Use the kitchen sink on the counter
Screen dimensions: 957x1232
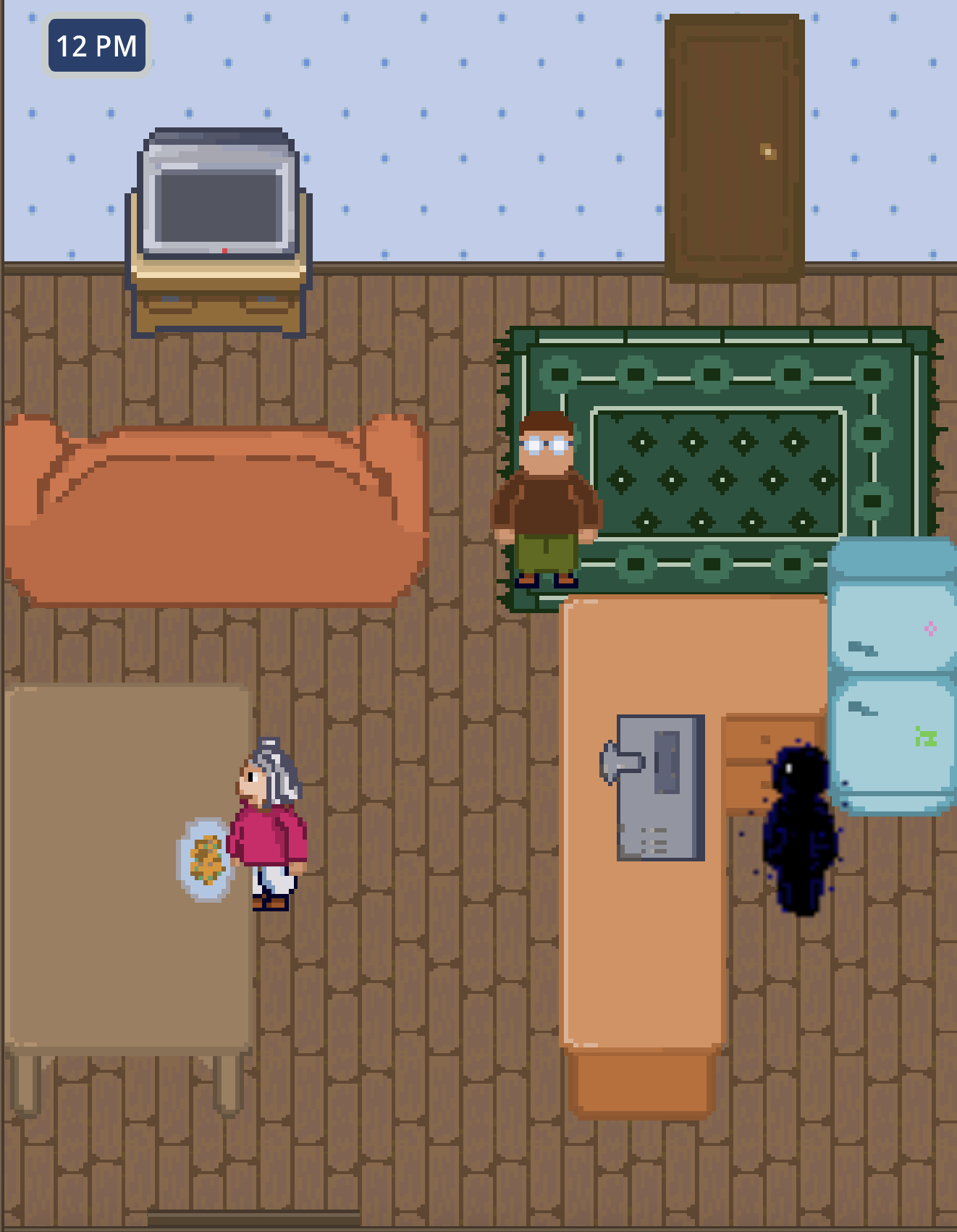(659, 787)
